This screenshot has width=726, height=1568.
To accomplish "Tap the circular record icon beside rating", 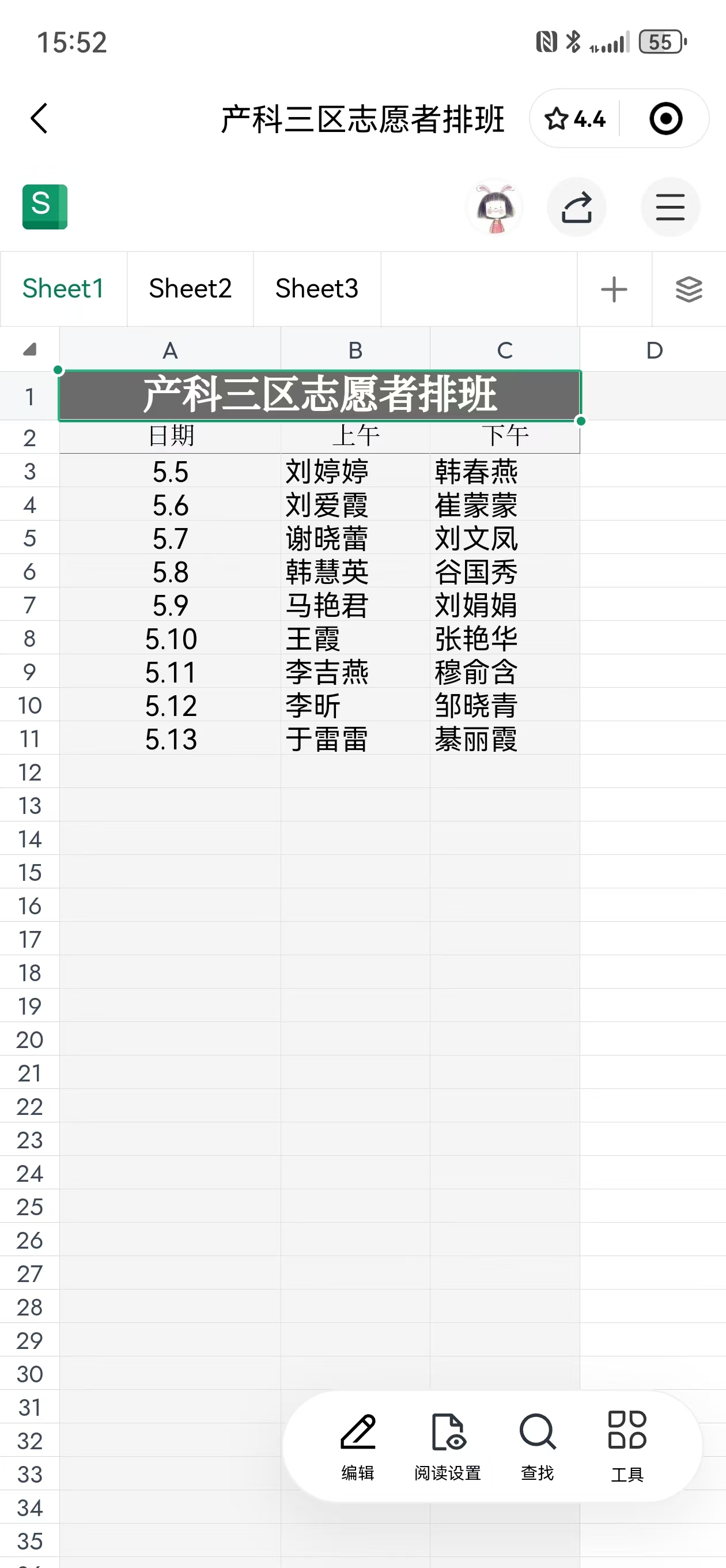I will pos(665,119).
